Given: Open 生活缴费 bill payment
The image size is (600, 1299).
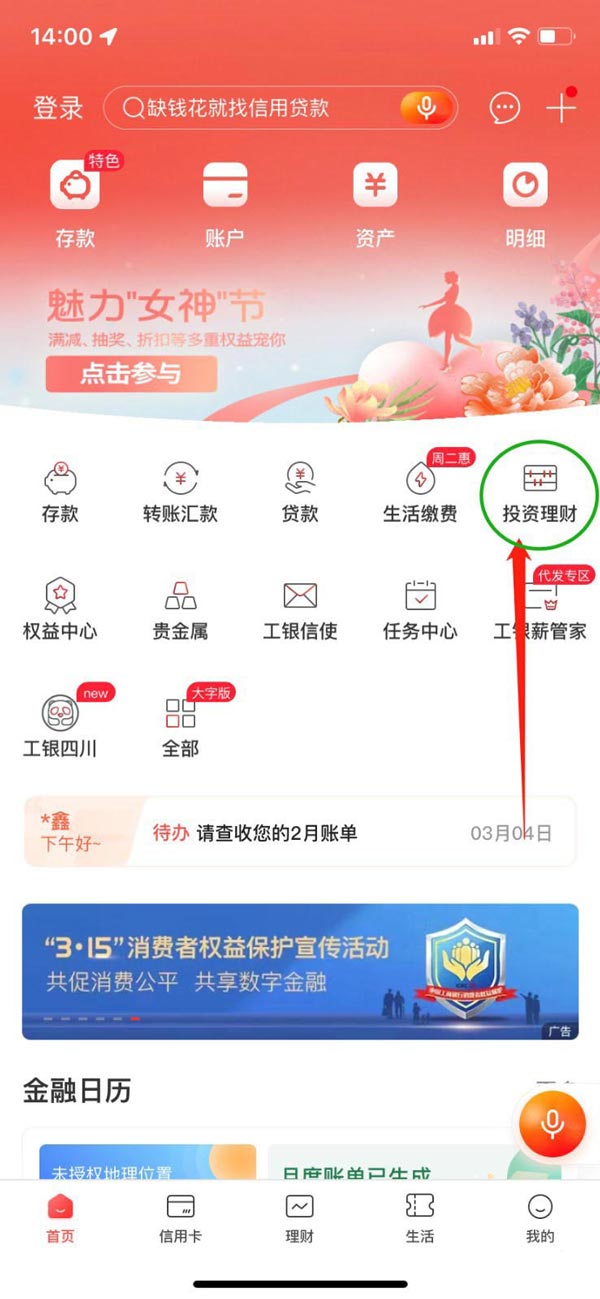Looking at the screenshot, I should click(420, 493).
